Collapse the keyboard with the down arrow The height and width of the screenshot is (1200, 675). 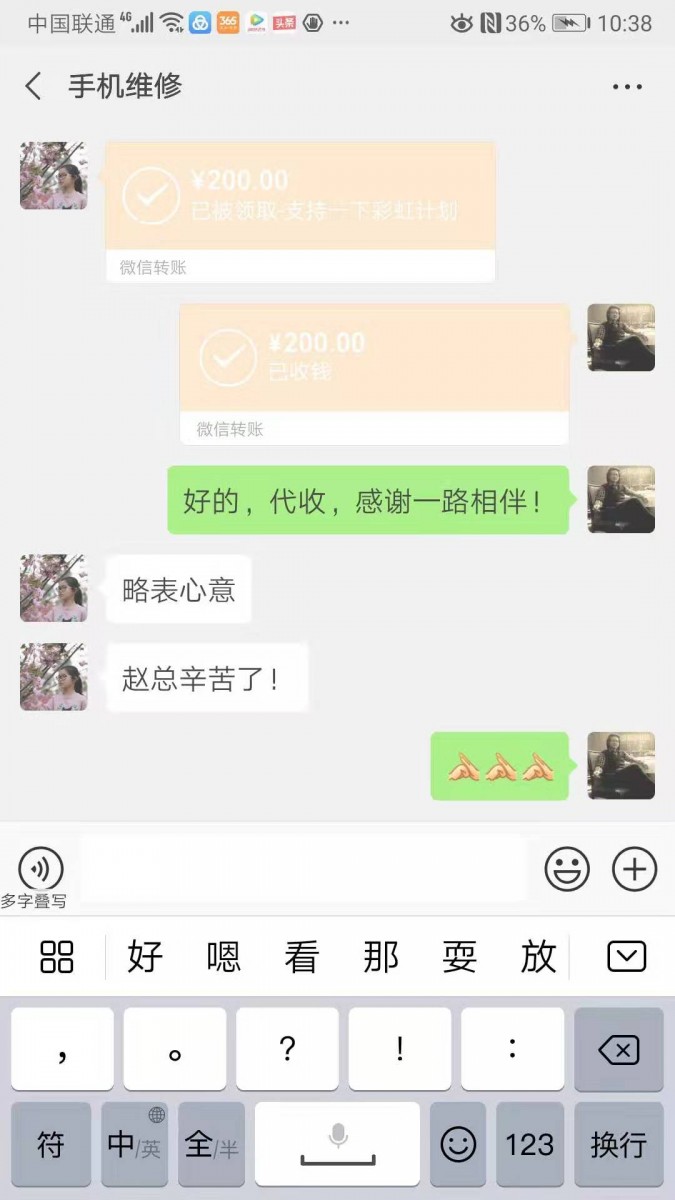point(627,957)
